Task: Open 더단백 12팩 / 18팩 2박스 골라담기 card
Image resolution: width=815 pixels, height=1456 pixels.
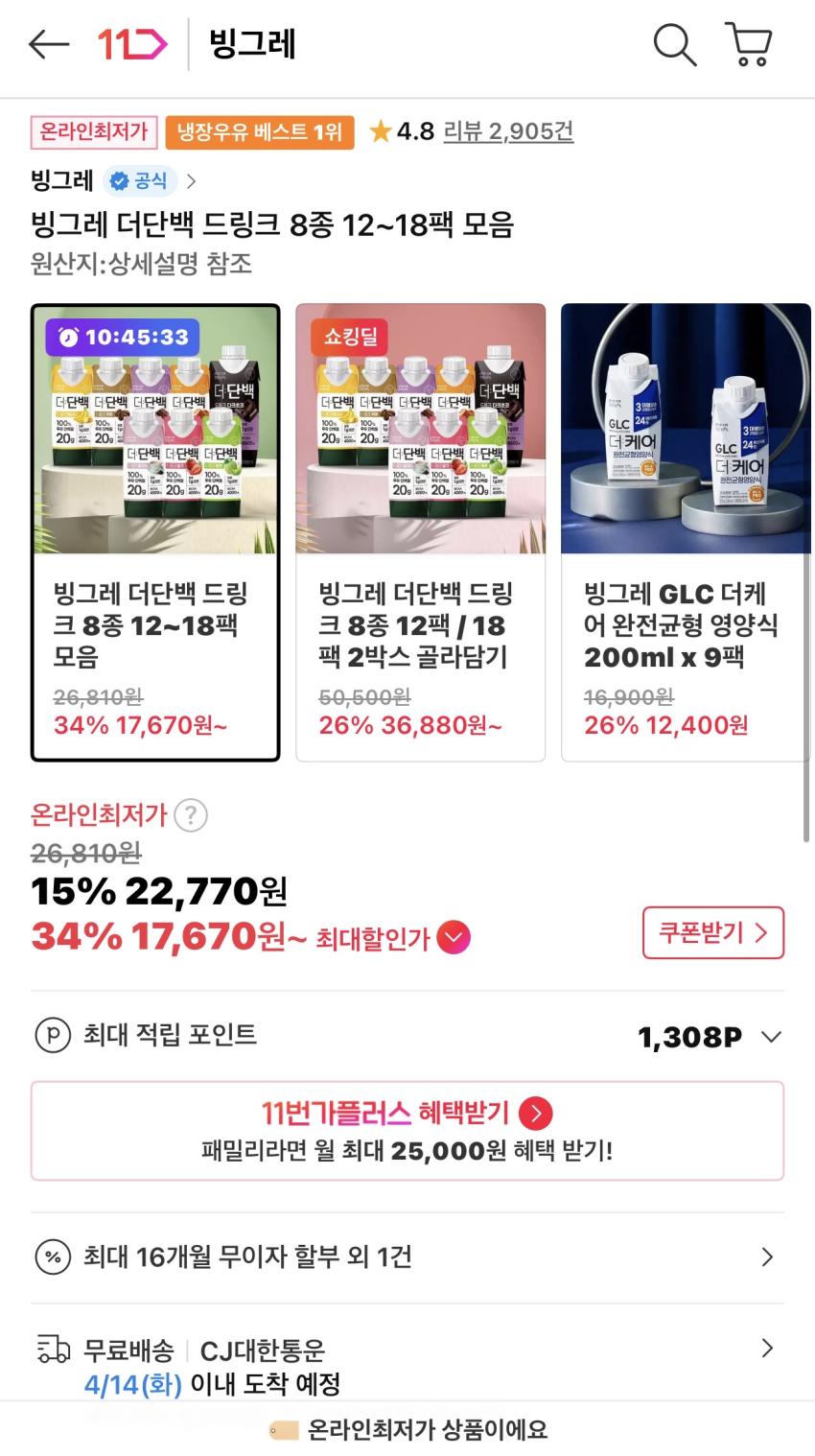Action: 420,532
